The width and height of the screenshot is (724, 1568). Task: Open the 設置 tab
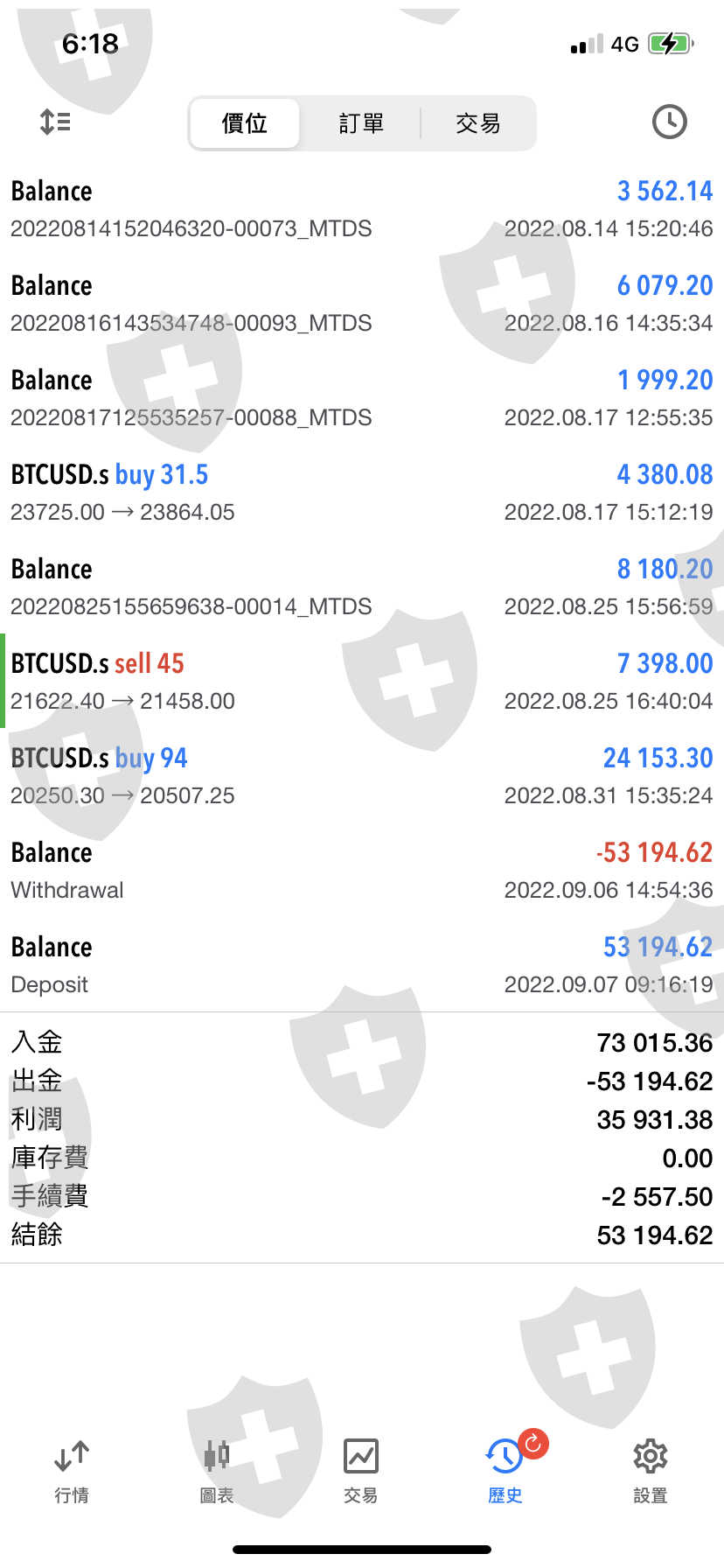[x=651, y=1472]
